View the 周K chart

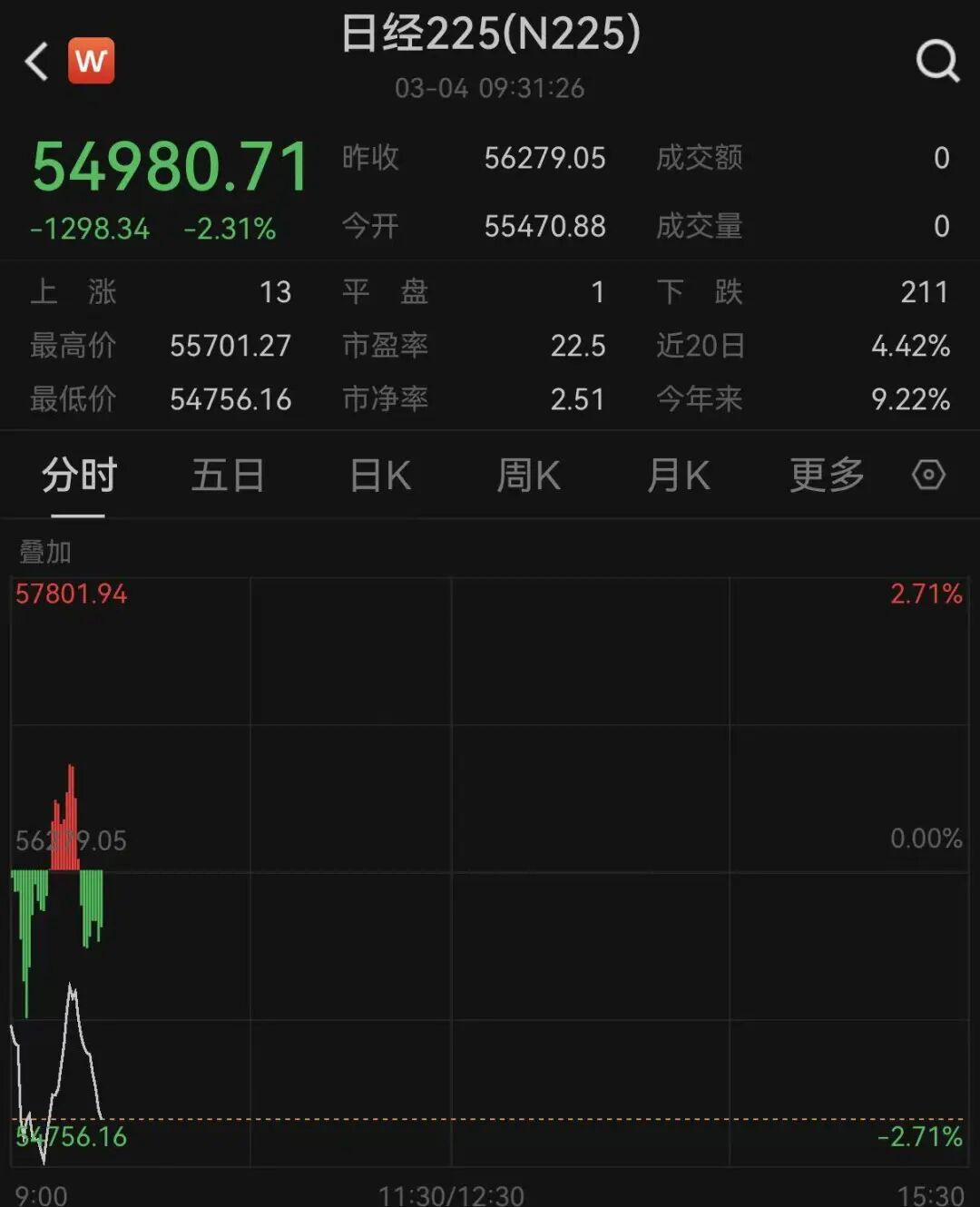[528, 476]
